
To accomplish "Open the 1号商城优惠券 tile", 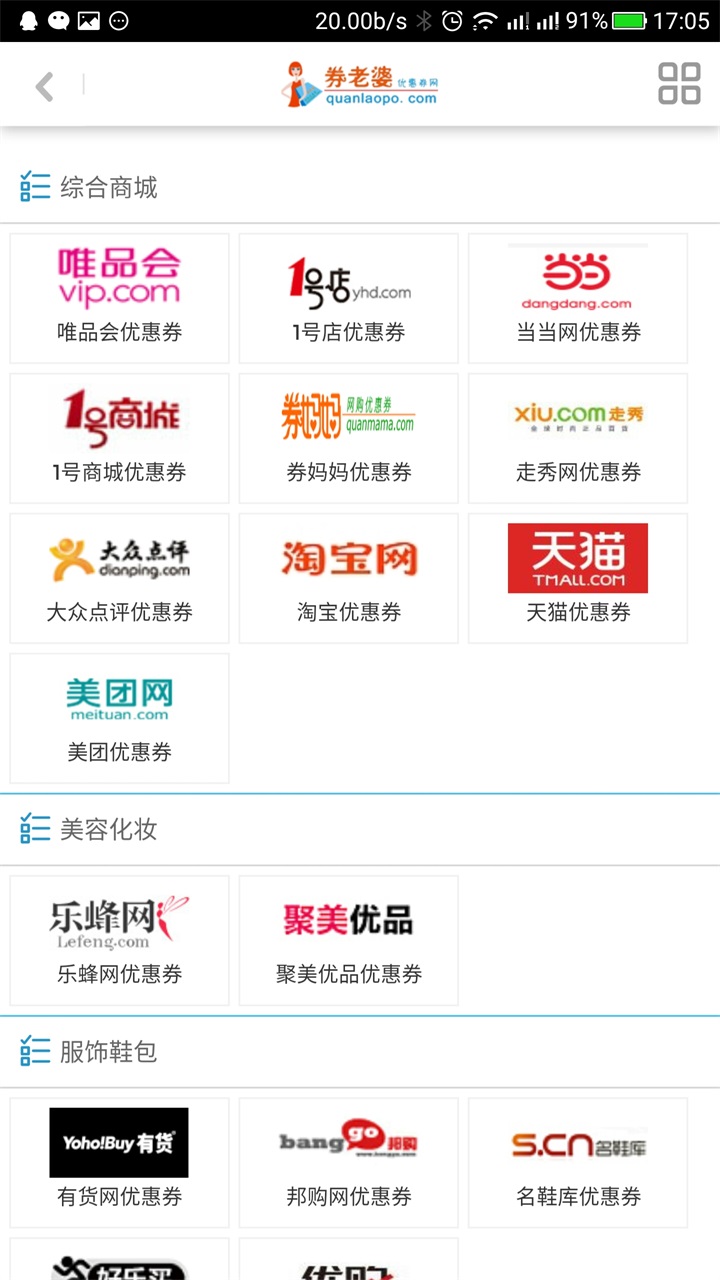I will [119, 438].
